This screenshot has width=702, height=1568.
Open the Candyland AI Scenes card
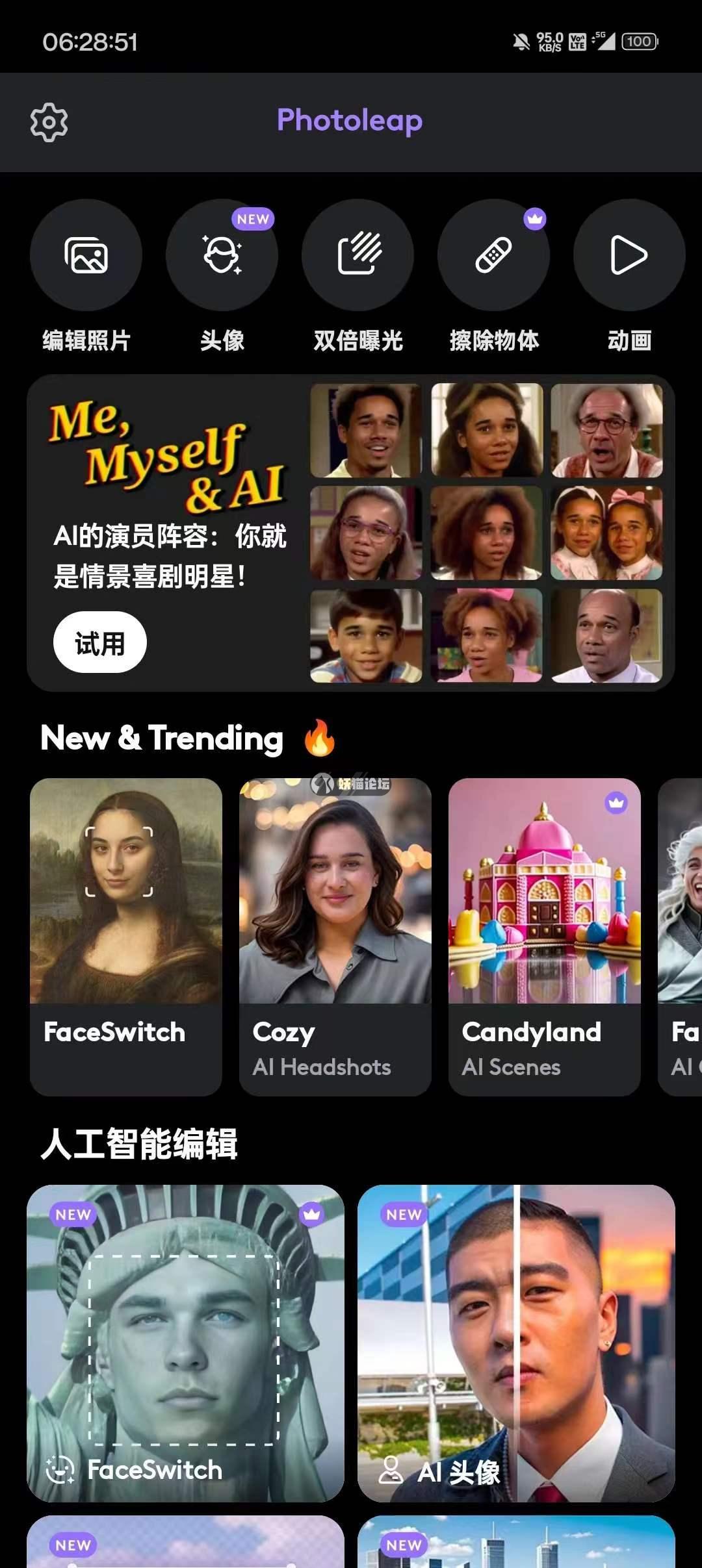click(x=545, y=935)
